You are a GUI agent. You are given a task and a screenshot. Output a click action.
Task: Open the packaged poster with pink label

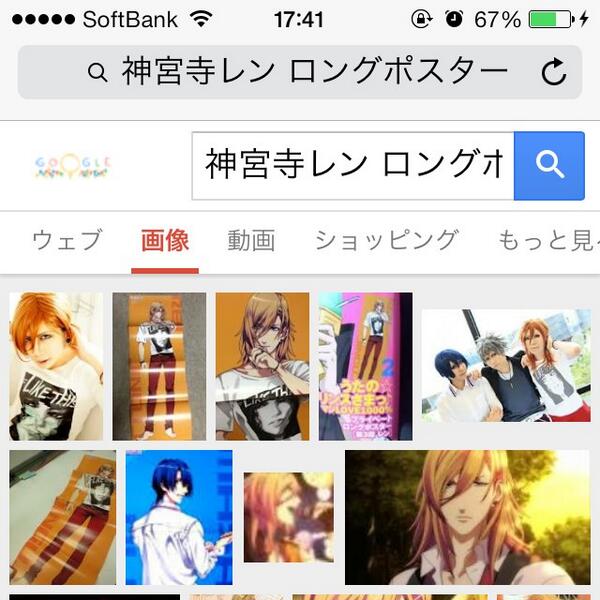click(x=365, y=366)
